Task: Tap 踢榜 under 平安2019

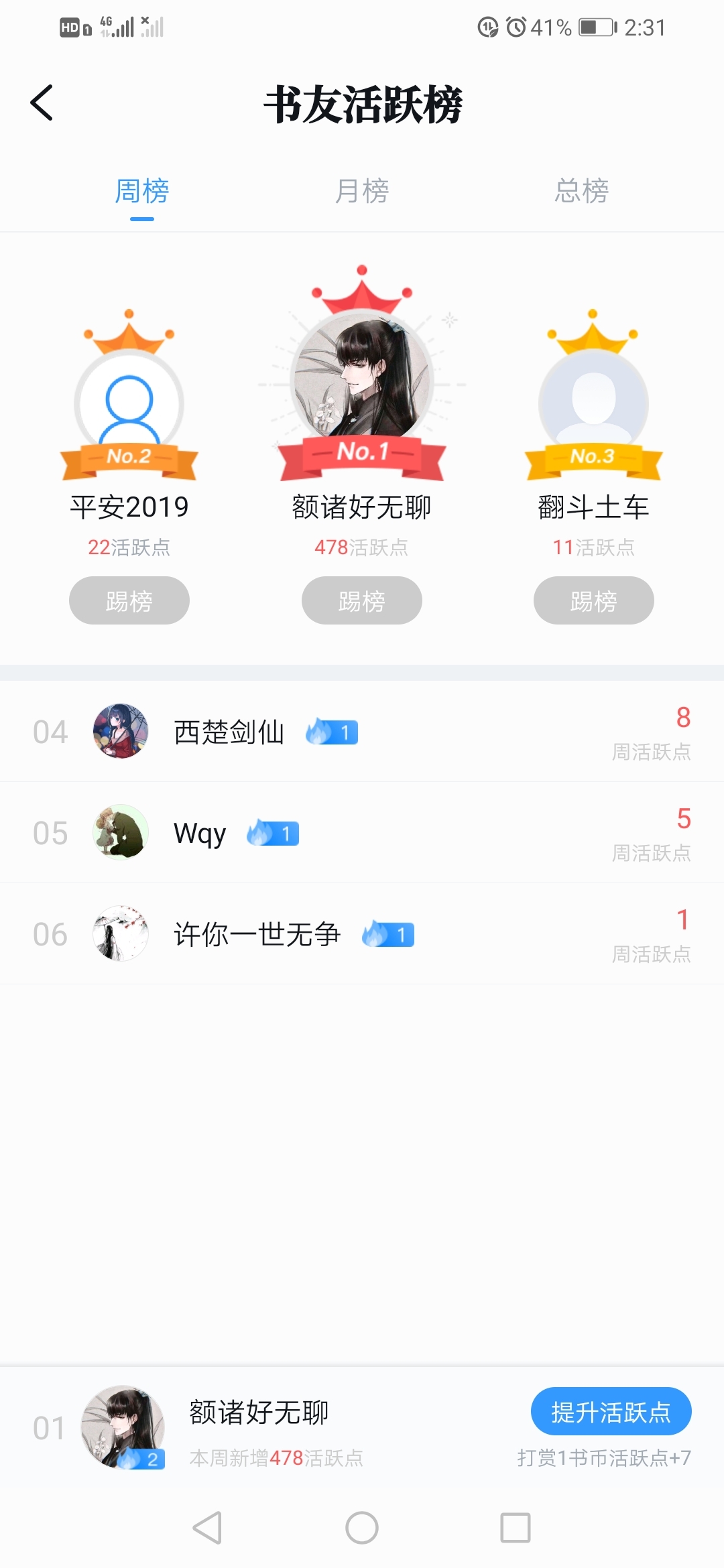Action: 129,600
